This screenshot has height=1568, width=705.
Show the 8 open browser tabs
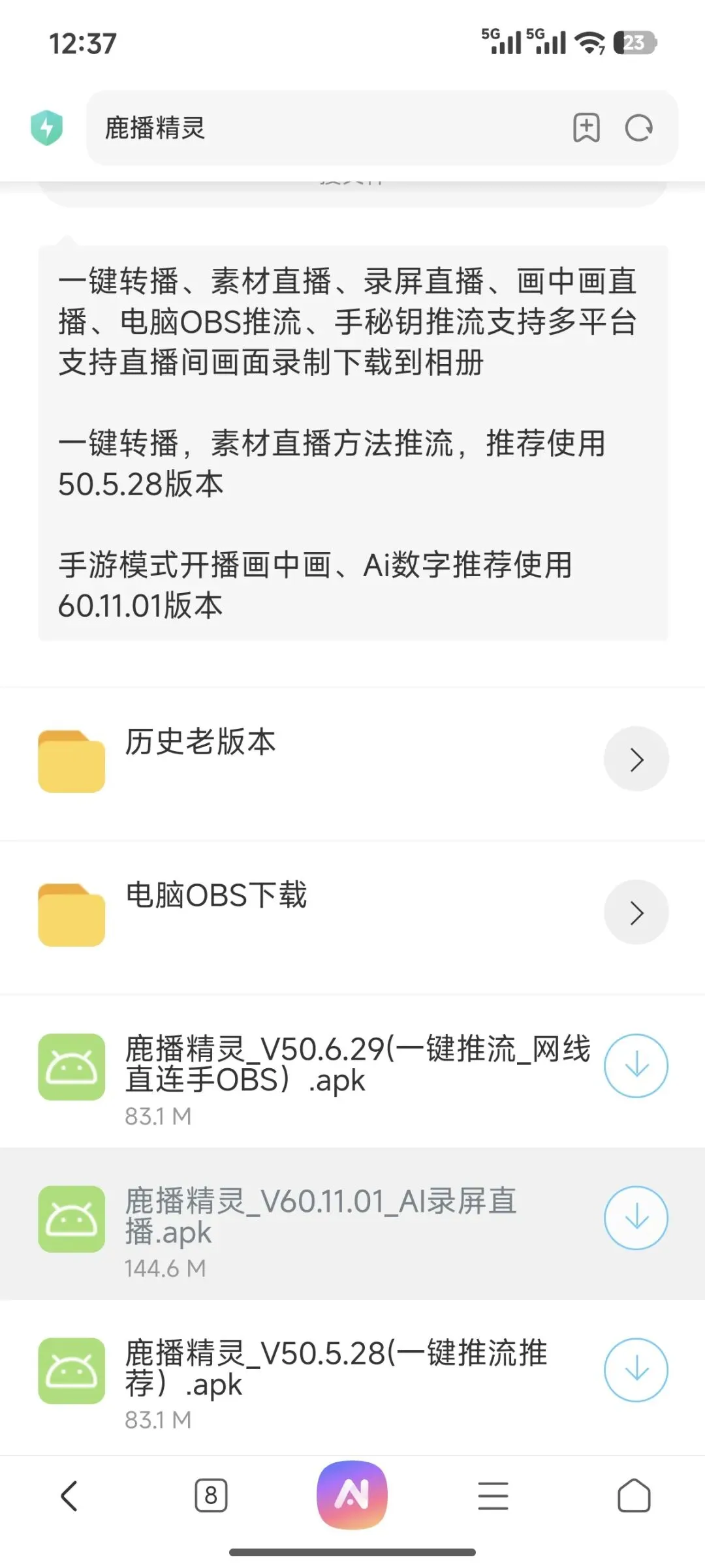click(x=211, y=1496)
